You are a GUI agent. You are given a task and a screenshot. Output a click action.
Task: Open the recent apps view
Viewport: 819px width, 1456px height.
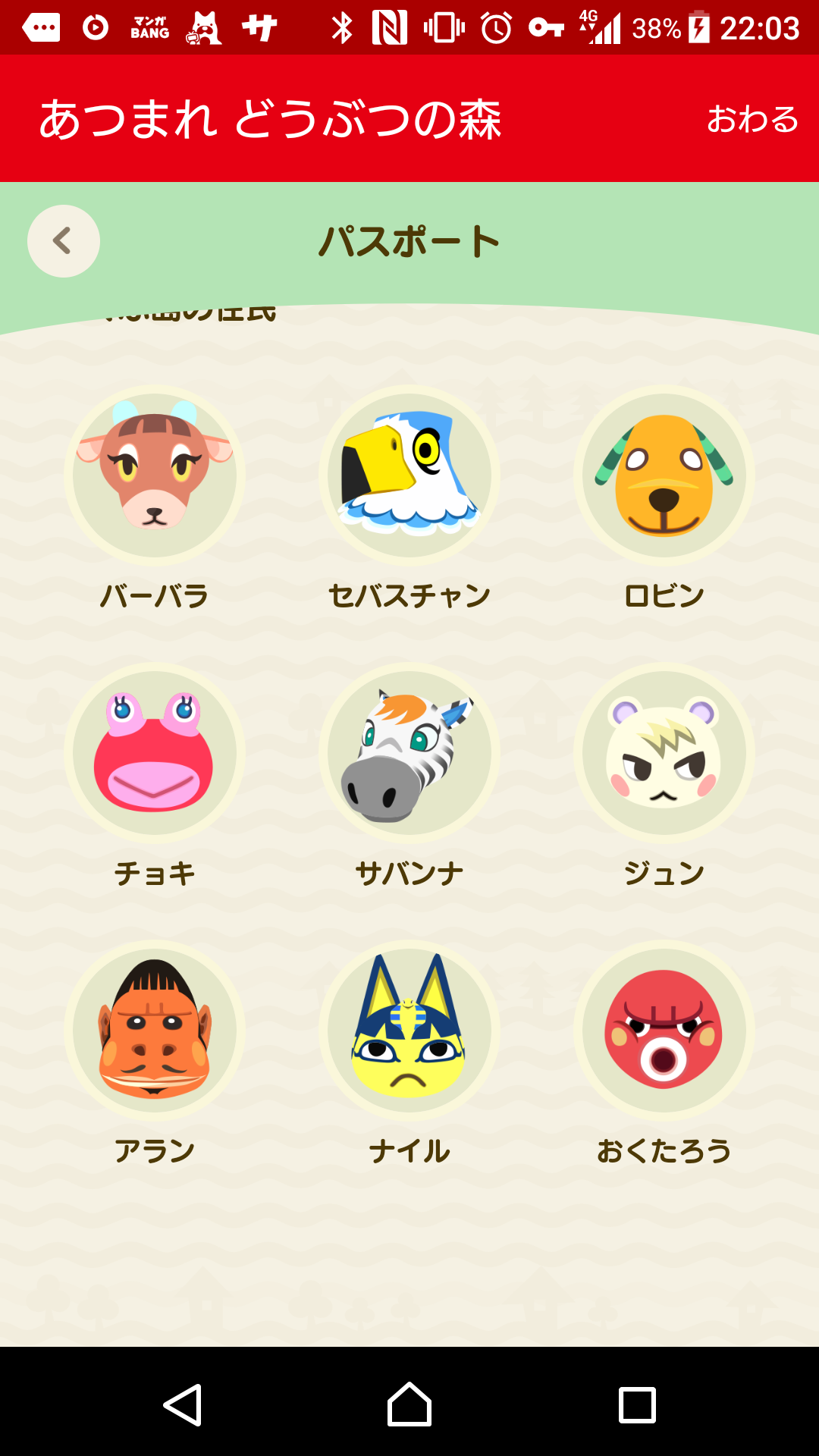637,1404
